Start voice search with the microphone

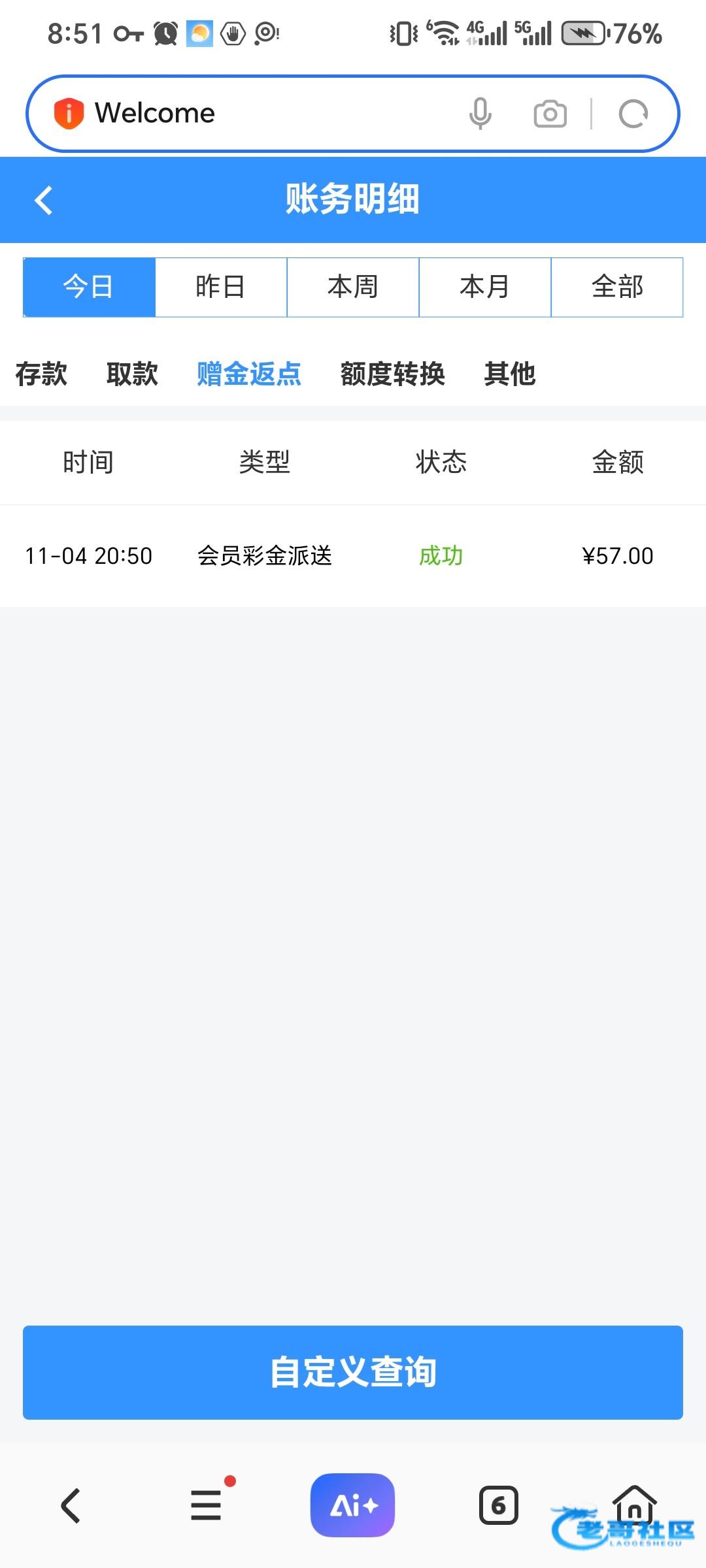pyautogui.click(x=480, y=114)
